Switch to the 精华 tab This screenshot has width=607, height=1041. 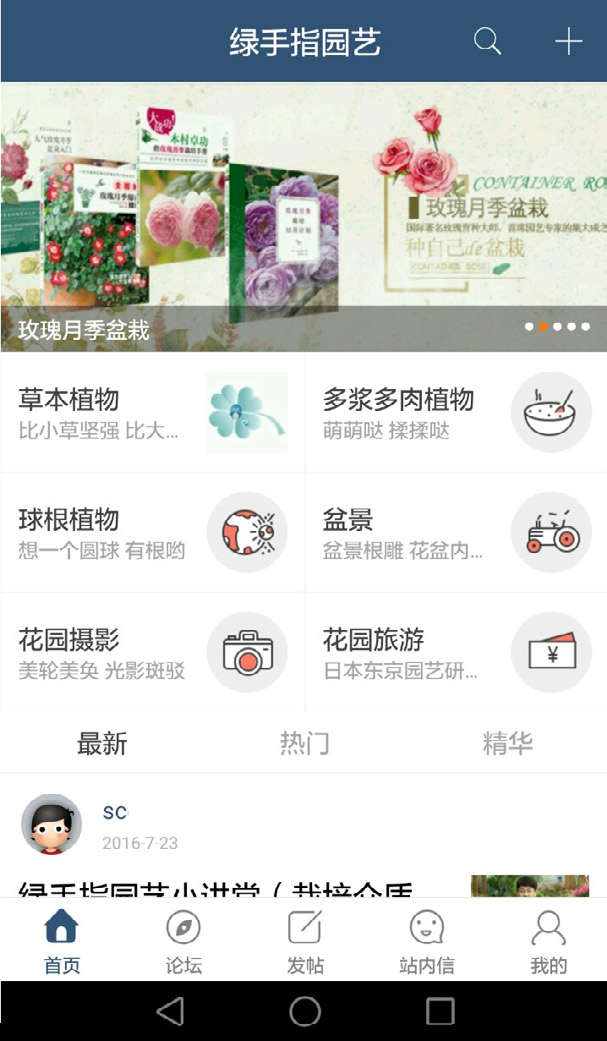507,743
